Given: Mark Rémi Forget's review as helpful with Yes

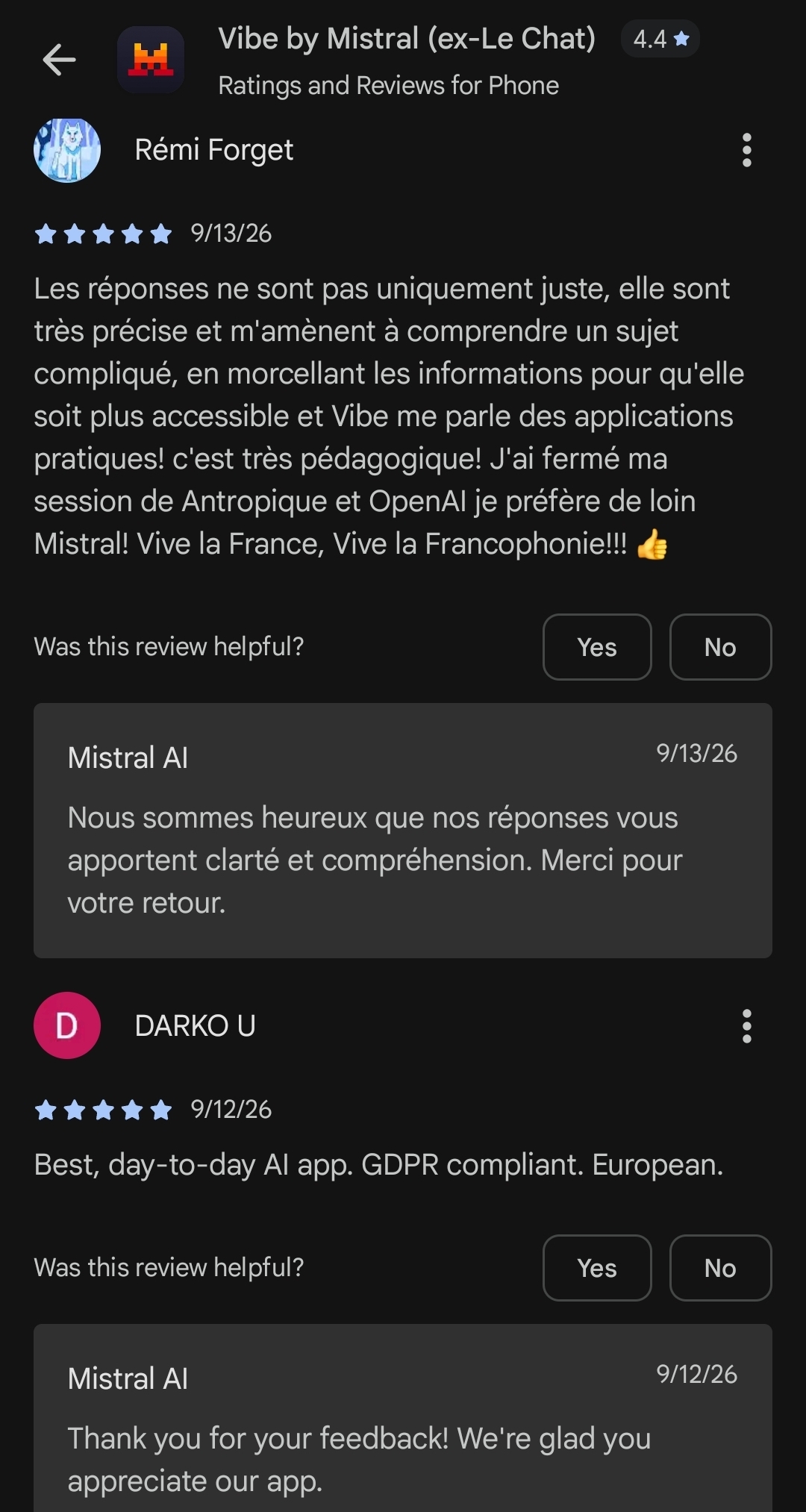Looking at the screenshot, I should 597,647.
